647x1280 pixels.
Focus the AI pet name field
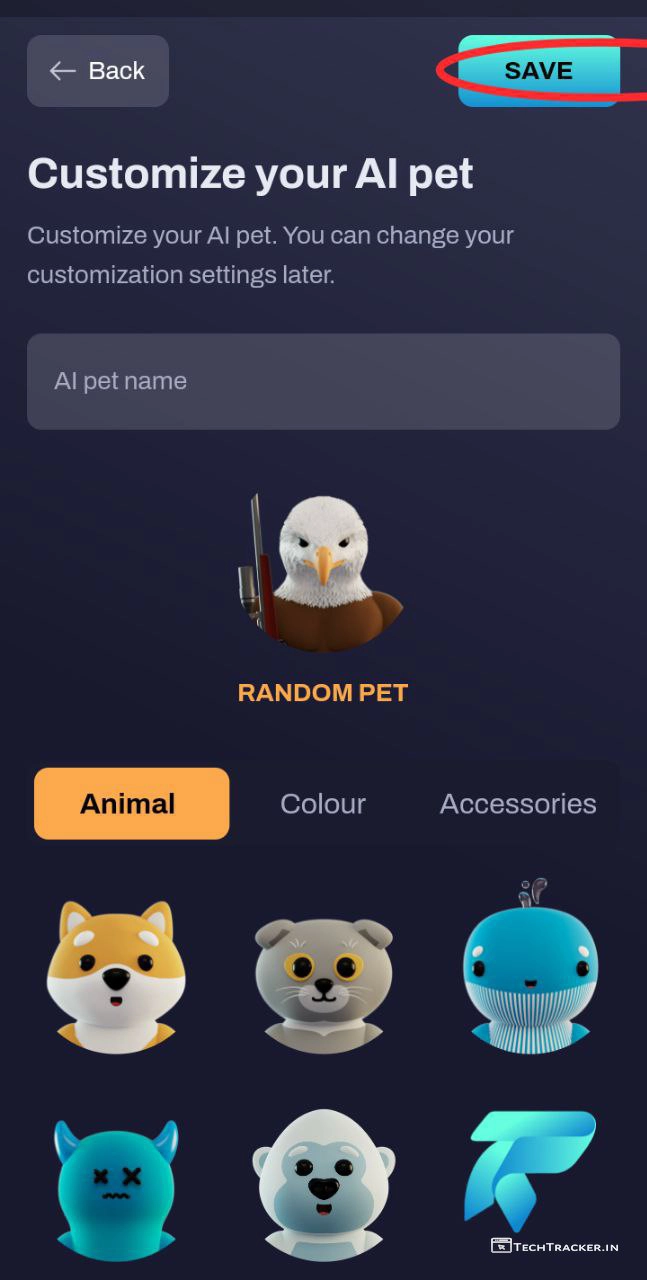point(323,381)
